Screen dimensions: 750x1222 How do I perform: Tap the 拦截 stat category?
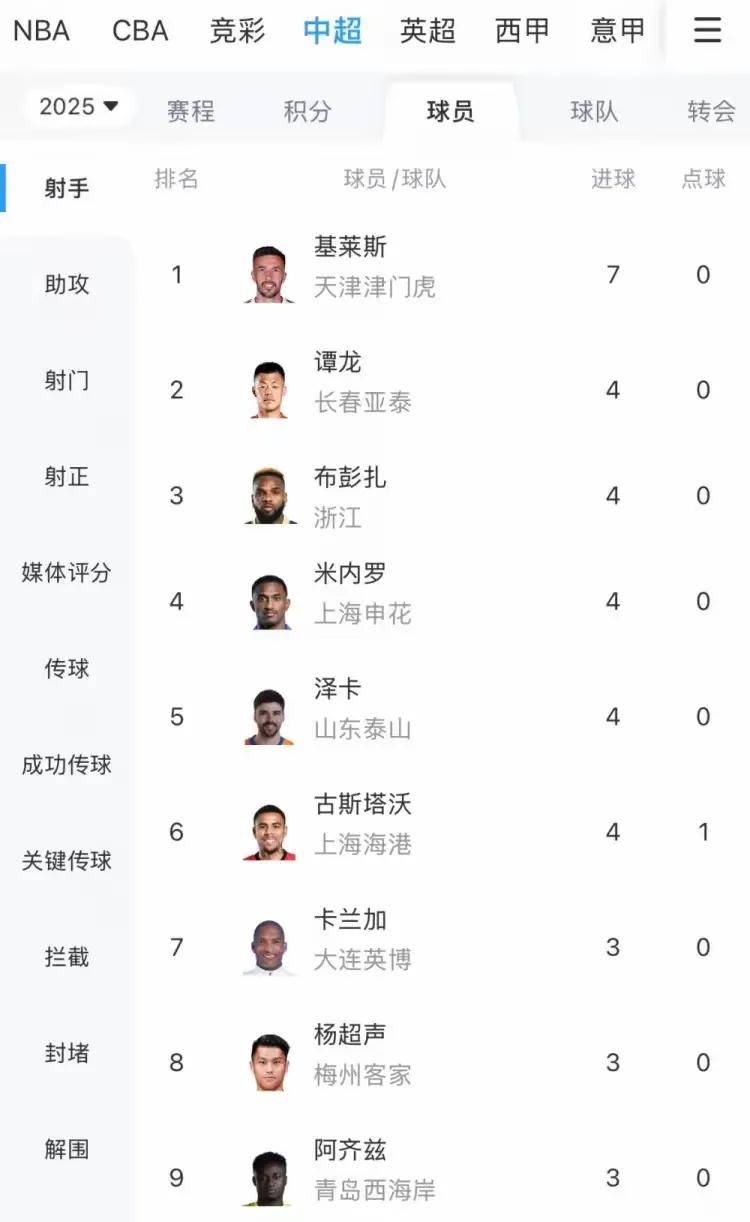(x=67, y=957)
